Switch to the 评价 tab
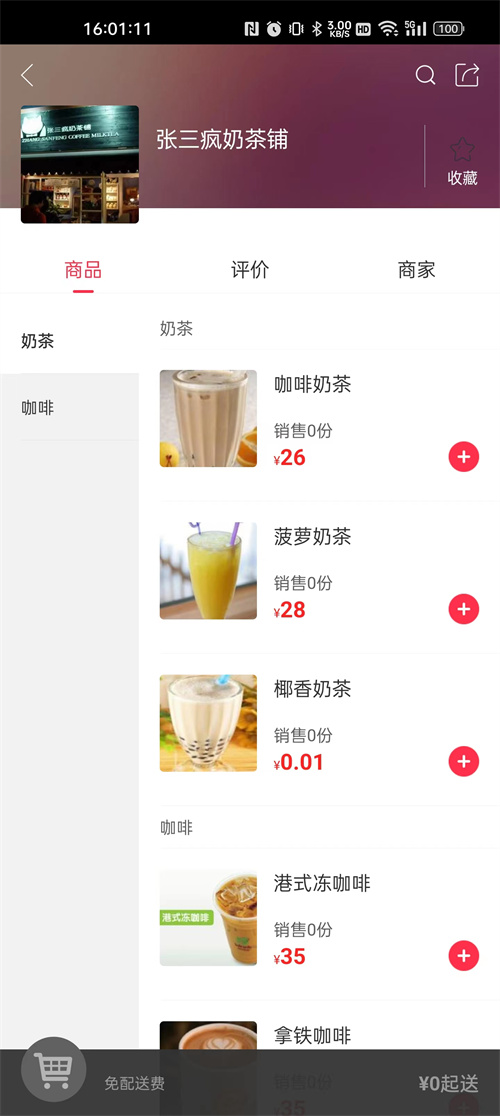 coord(250,270)
